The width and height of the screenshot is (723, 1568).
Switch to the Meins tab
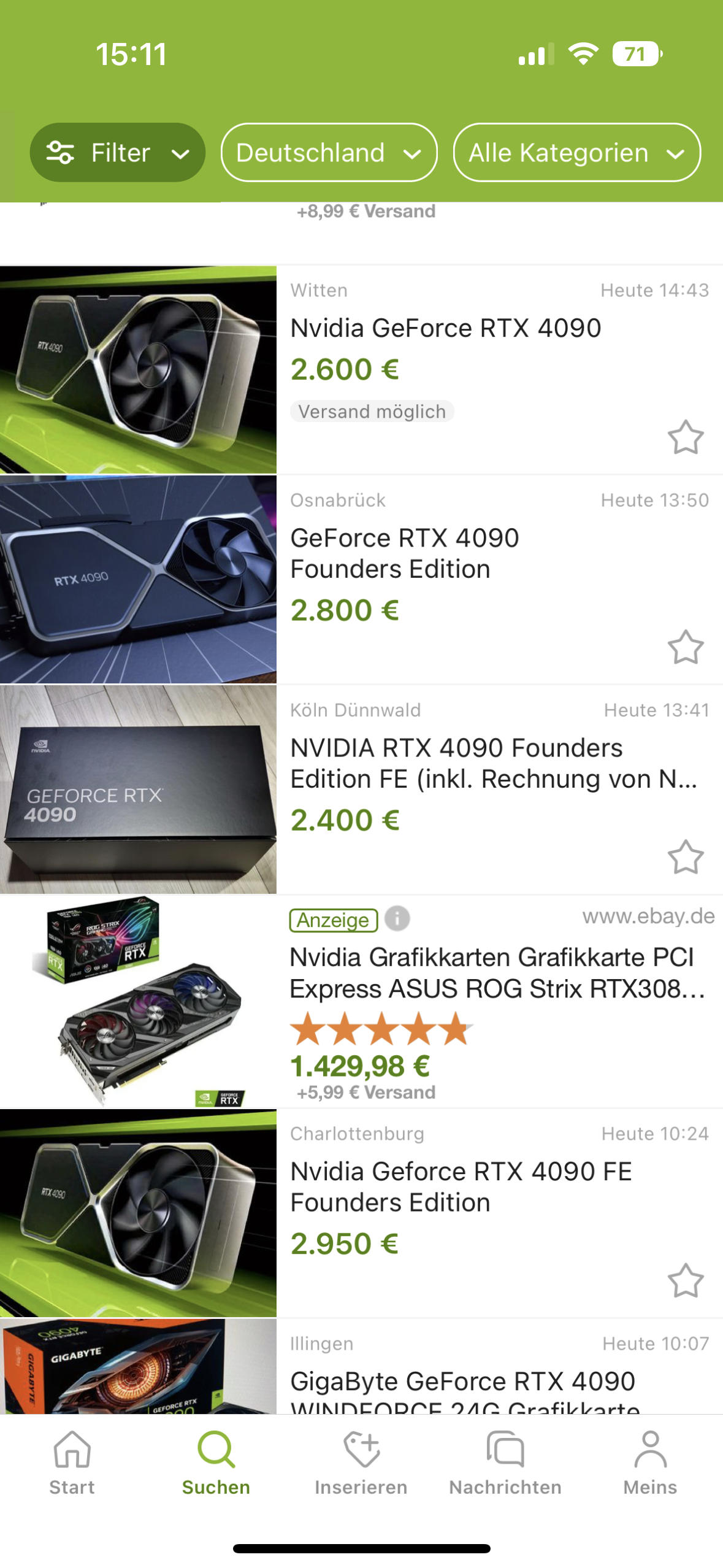[650, 1461]
